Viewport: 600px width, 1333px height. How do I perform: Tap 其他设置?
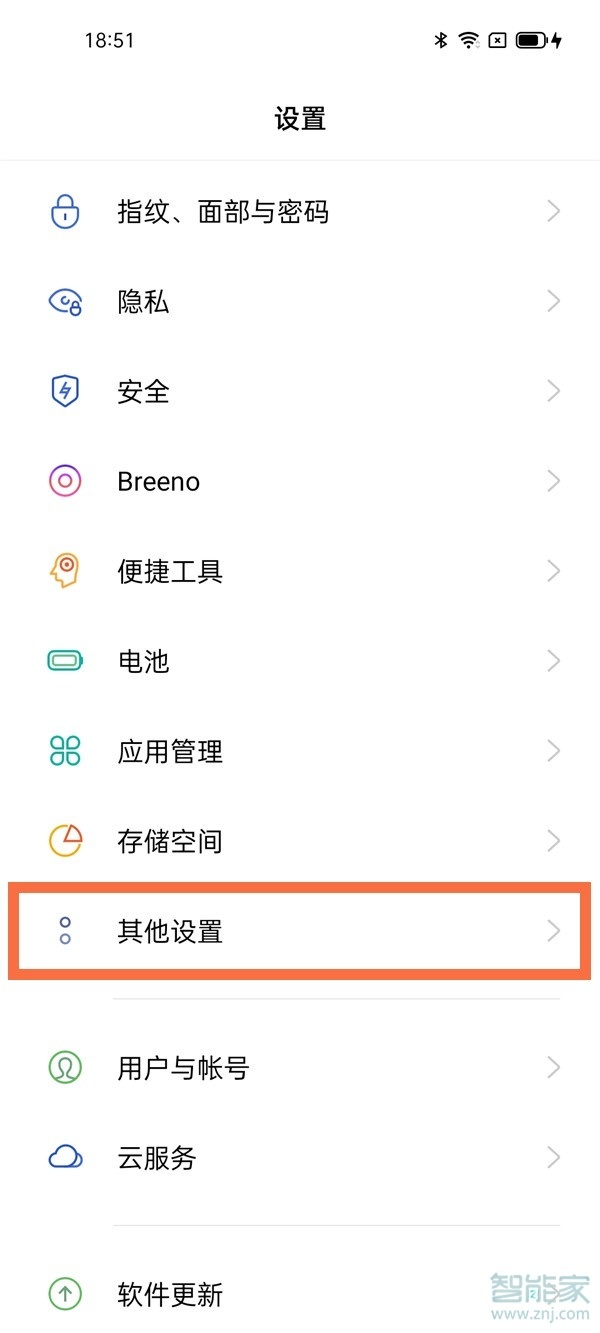point(300,932)
